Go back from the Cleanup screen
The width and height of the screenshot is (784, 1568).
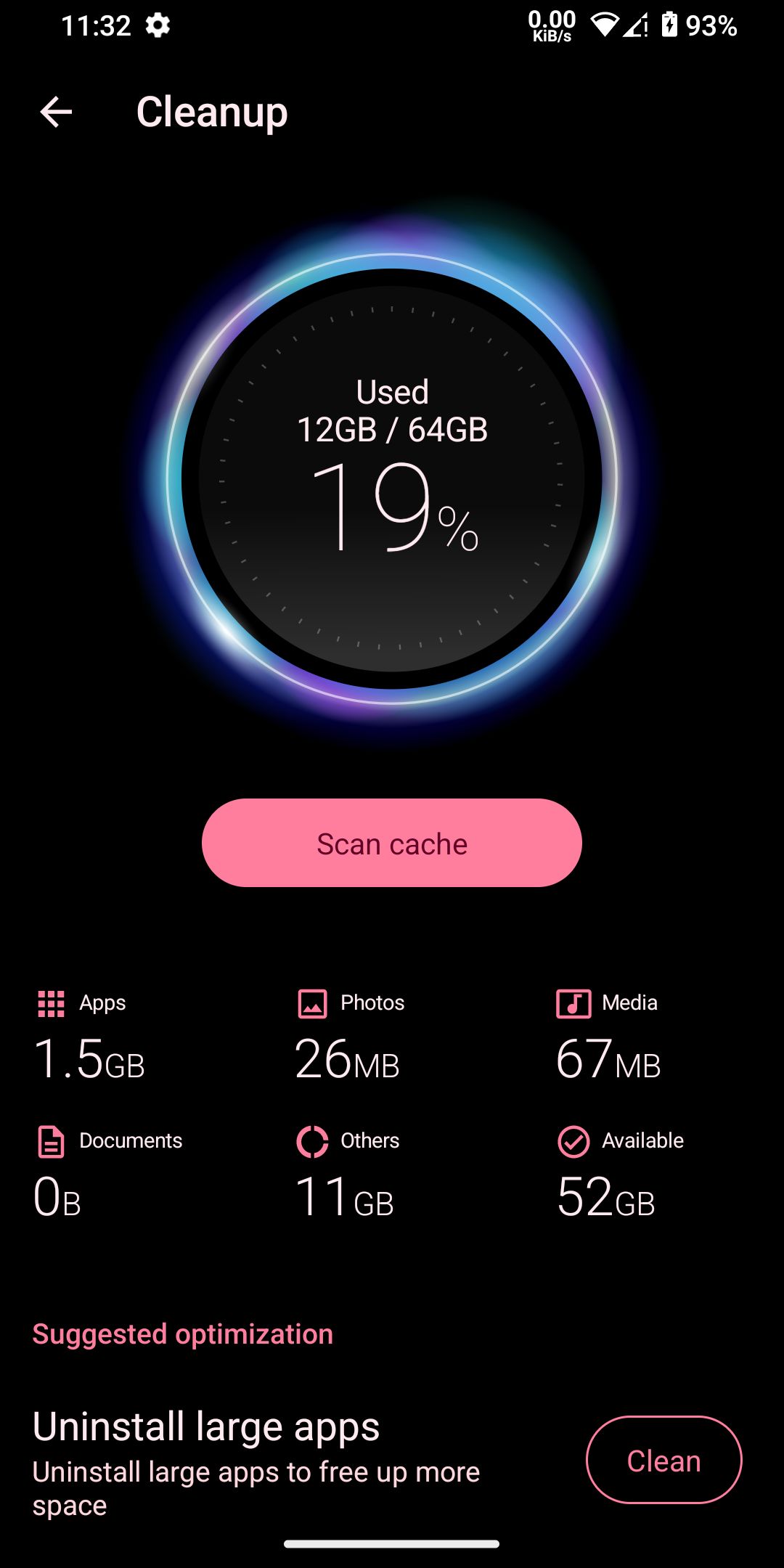[56, 112]
